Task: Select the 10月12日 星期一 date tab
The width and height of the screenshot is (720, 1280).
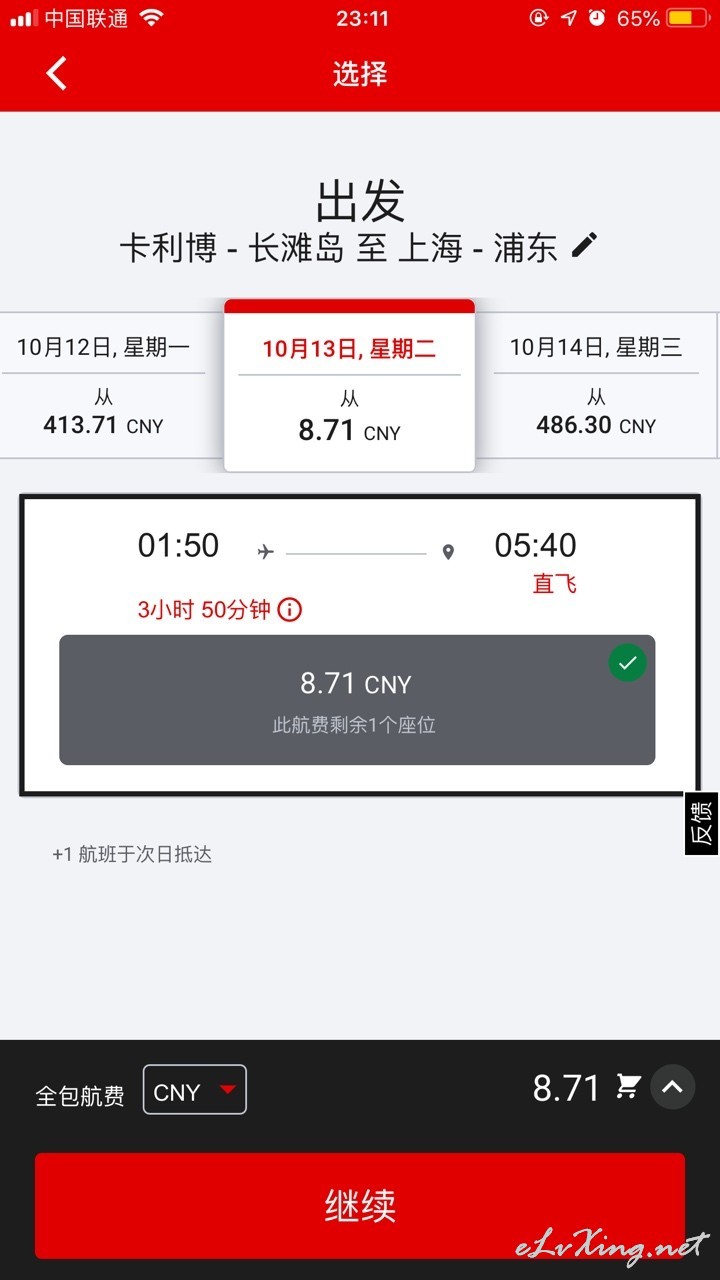Action: [x=103, y=385]
